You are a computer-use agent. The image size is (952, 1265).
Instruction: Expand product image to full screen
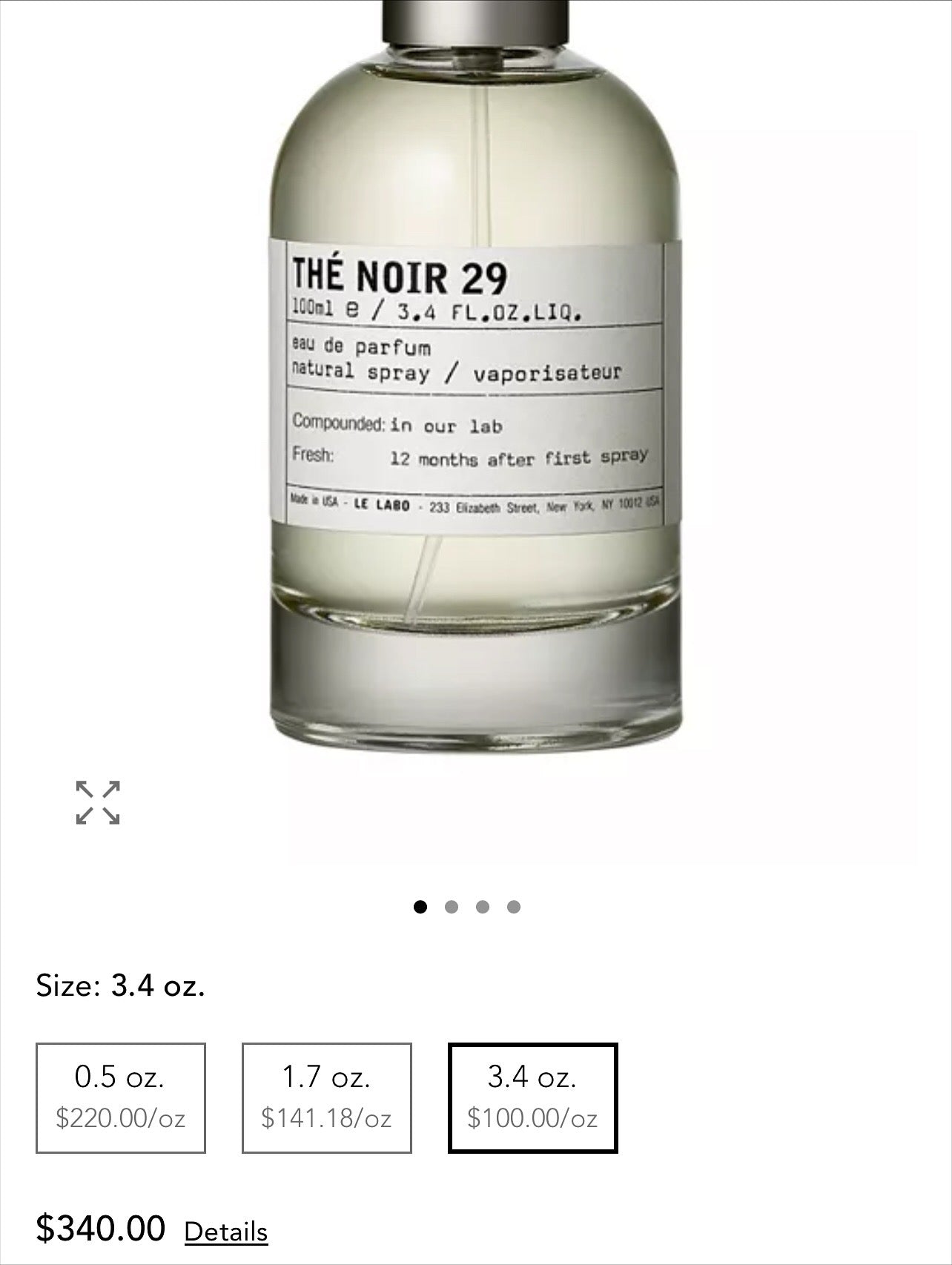click(98, 802)
